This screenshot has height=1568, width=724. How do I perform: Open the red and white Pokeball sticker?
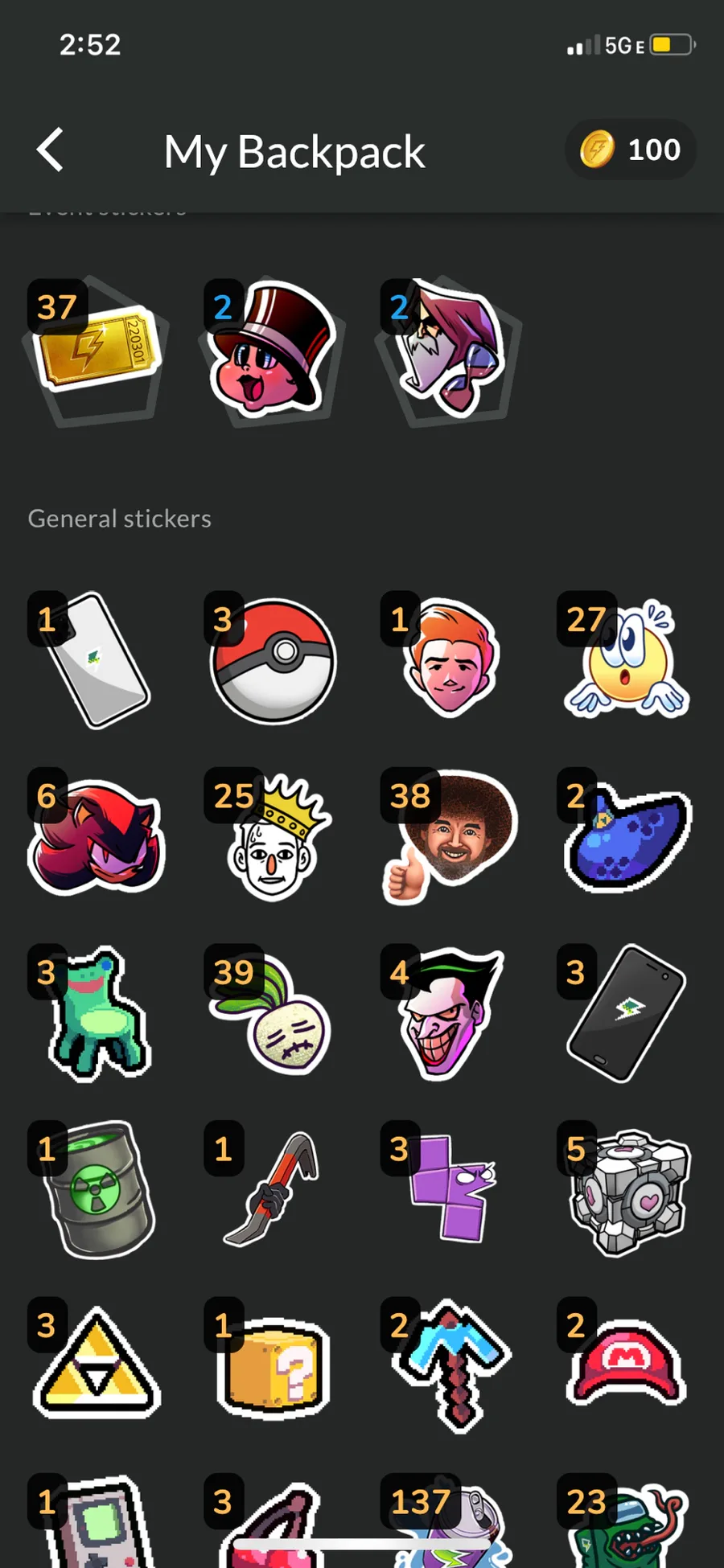(274, 661)
